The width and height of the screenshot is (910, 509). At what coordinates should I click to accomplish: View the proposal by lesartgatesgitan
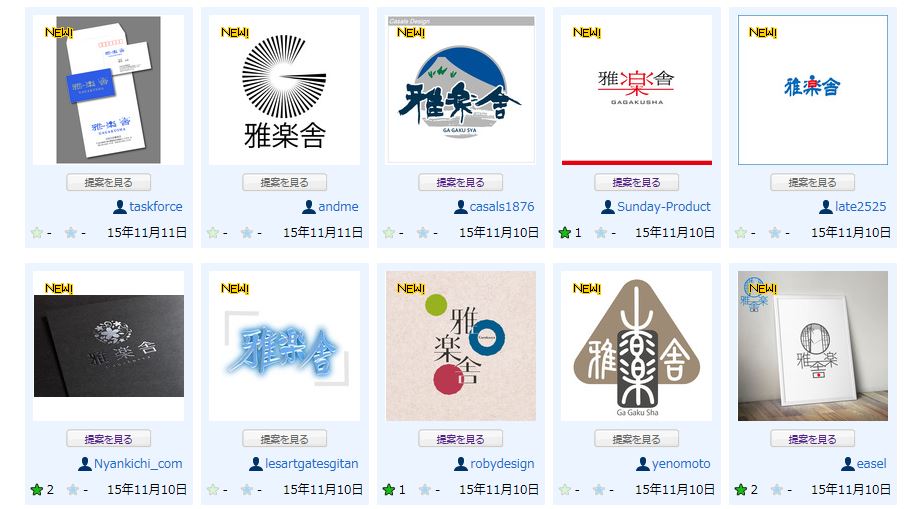tap(284, 440)
